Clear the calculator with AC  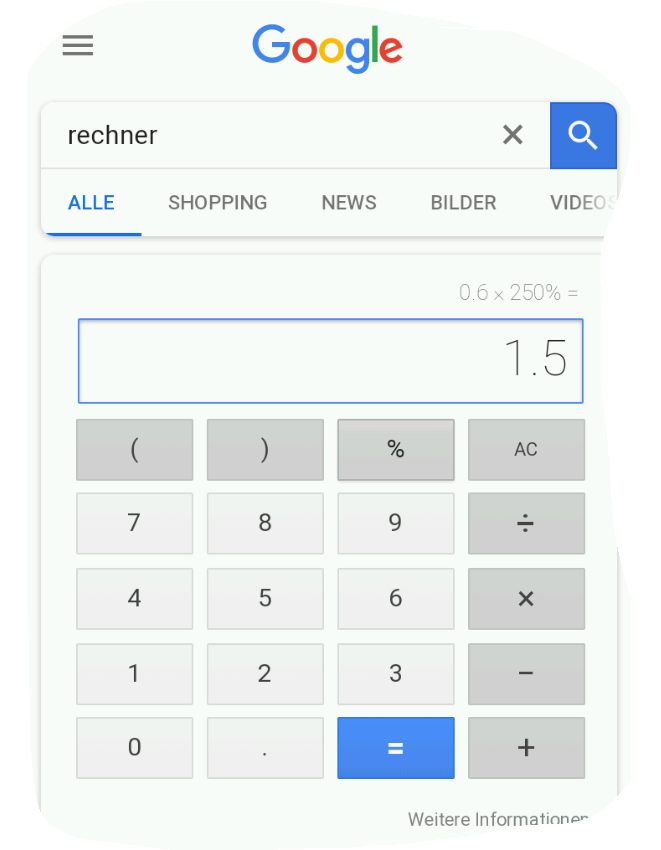[x=526, y=450]
